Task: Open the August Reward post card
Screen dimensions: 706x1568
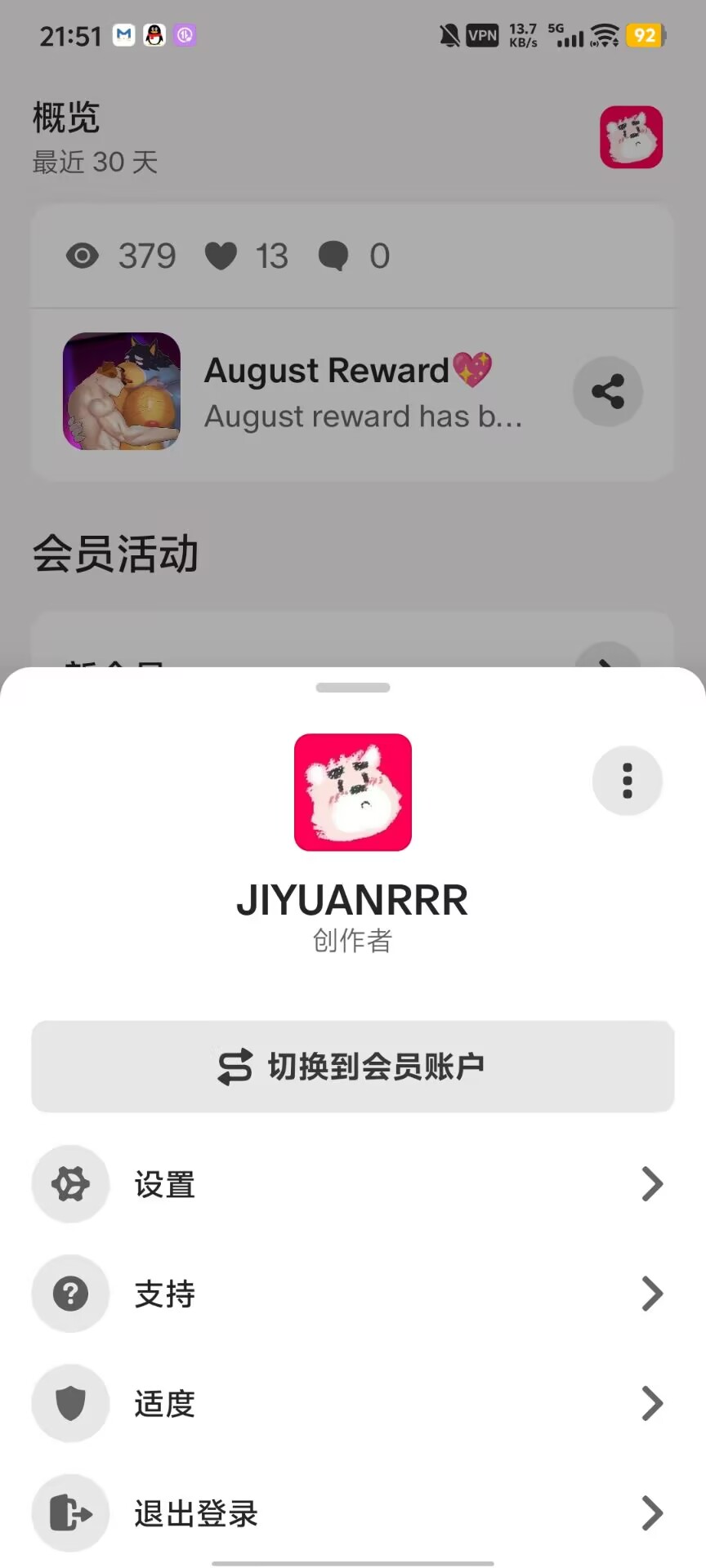Action: [327, 393]
